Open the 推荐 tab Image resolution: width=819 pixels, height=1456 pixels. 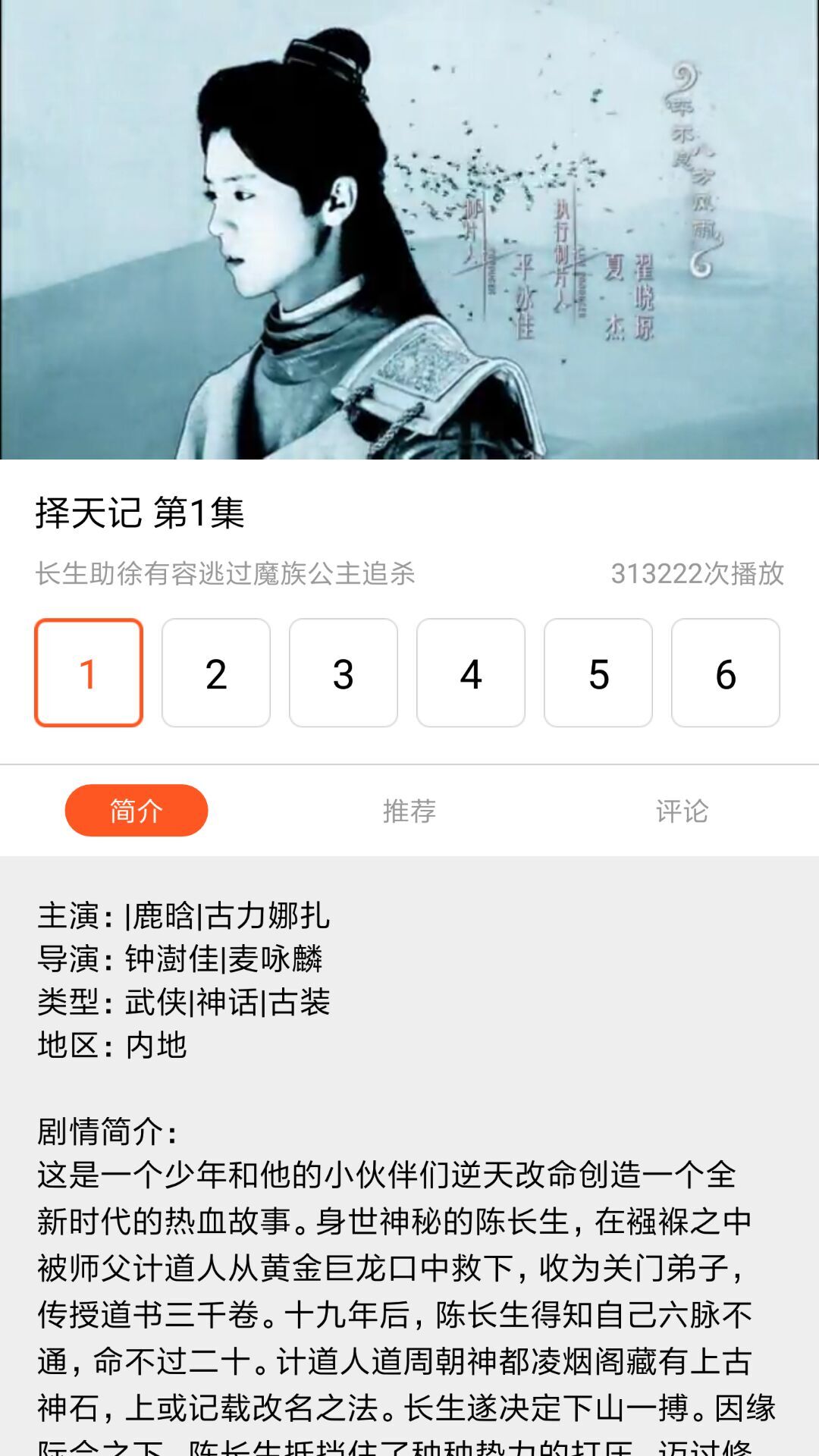point(409,811)
